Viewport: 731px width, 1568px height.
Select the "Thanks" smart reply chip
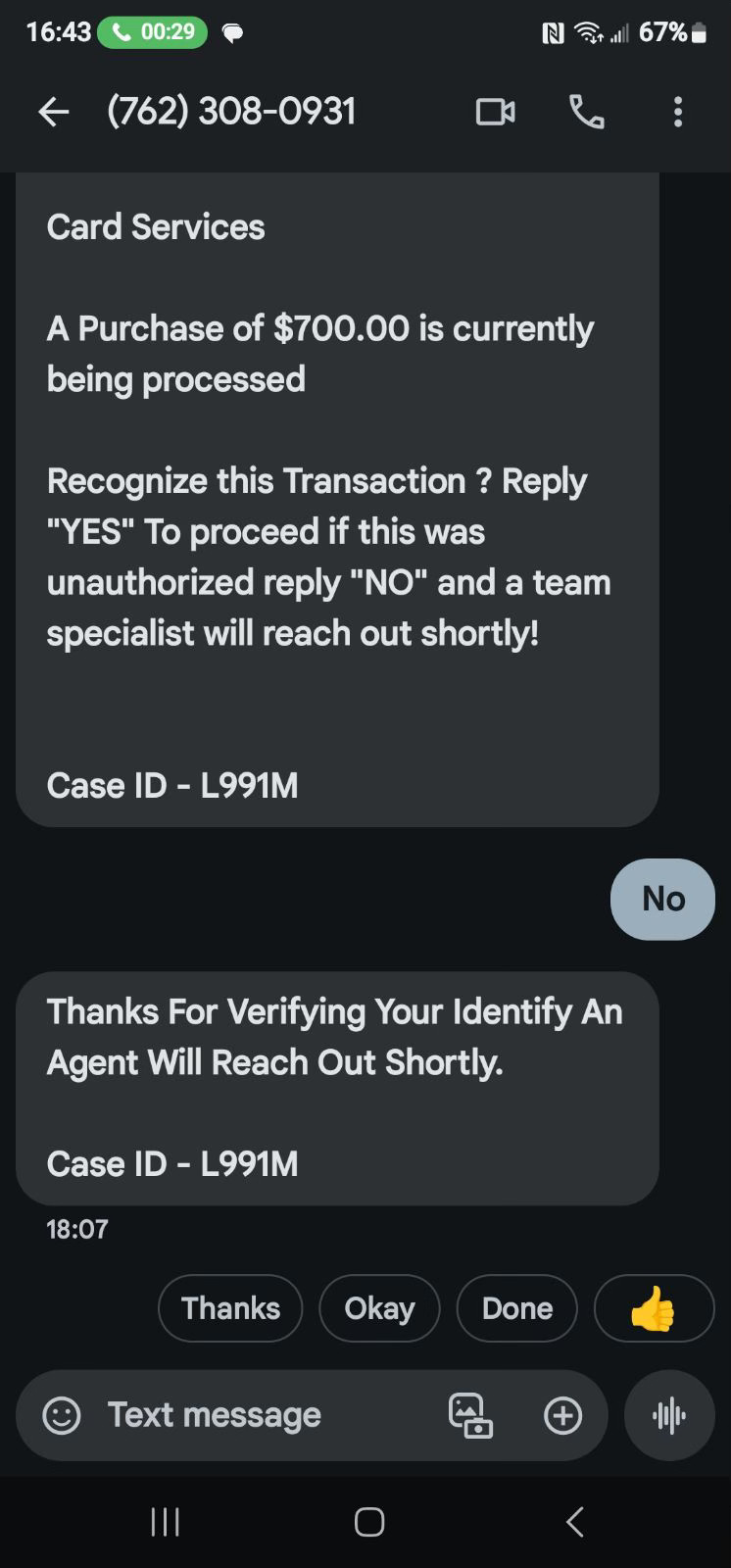click(x=230, y=1308)
